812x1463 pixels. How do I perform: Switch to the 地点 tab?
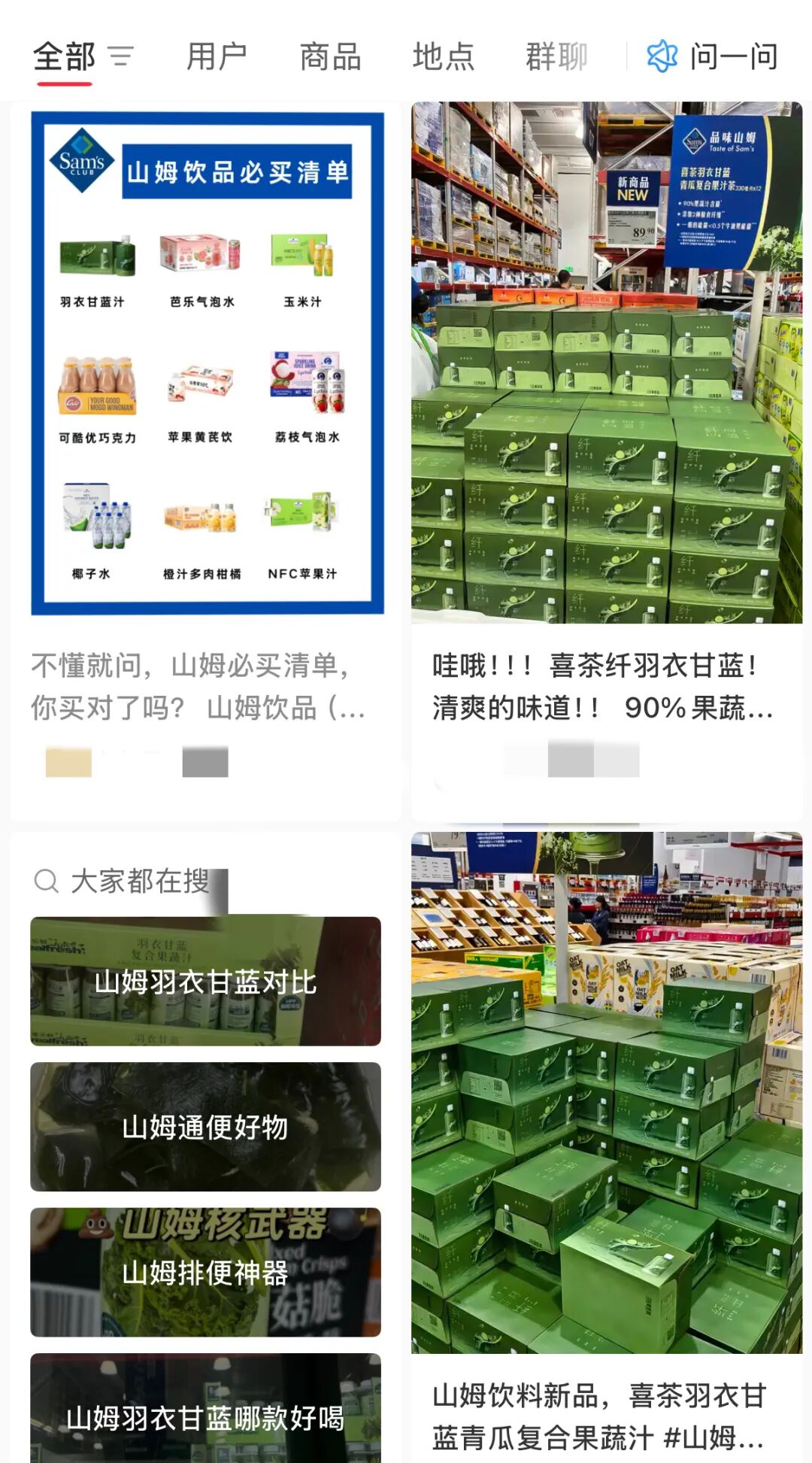pos(444,56)
